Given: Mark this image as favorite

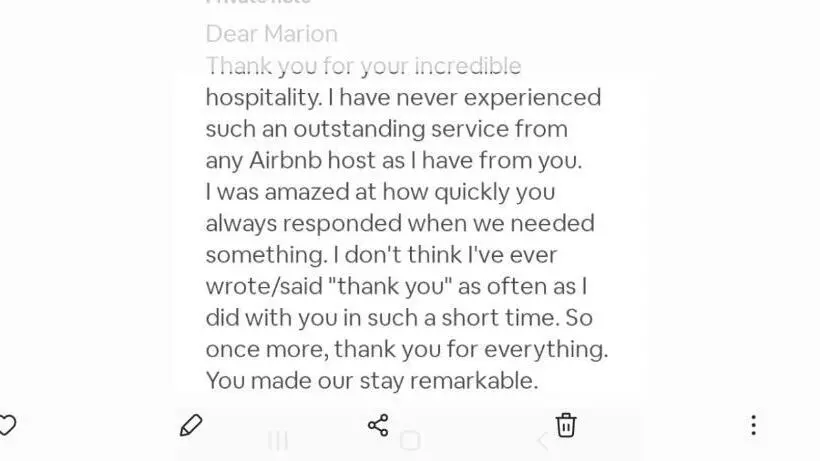Looking at the screenshot, I should pos(6,425).
